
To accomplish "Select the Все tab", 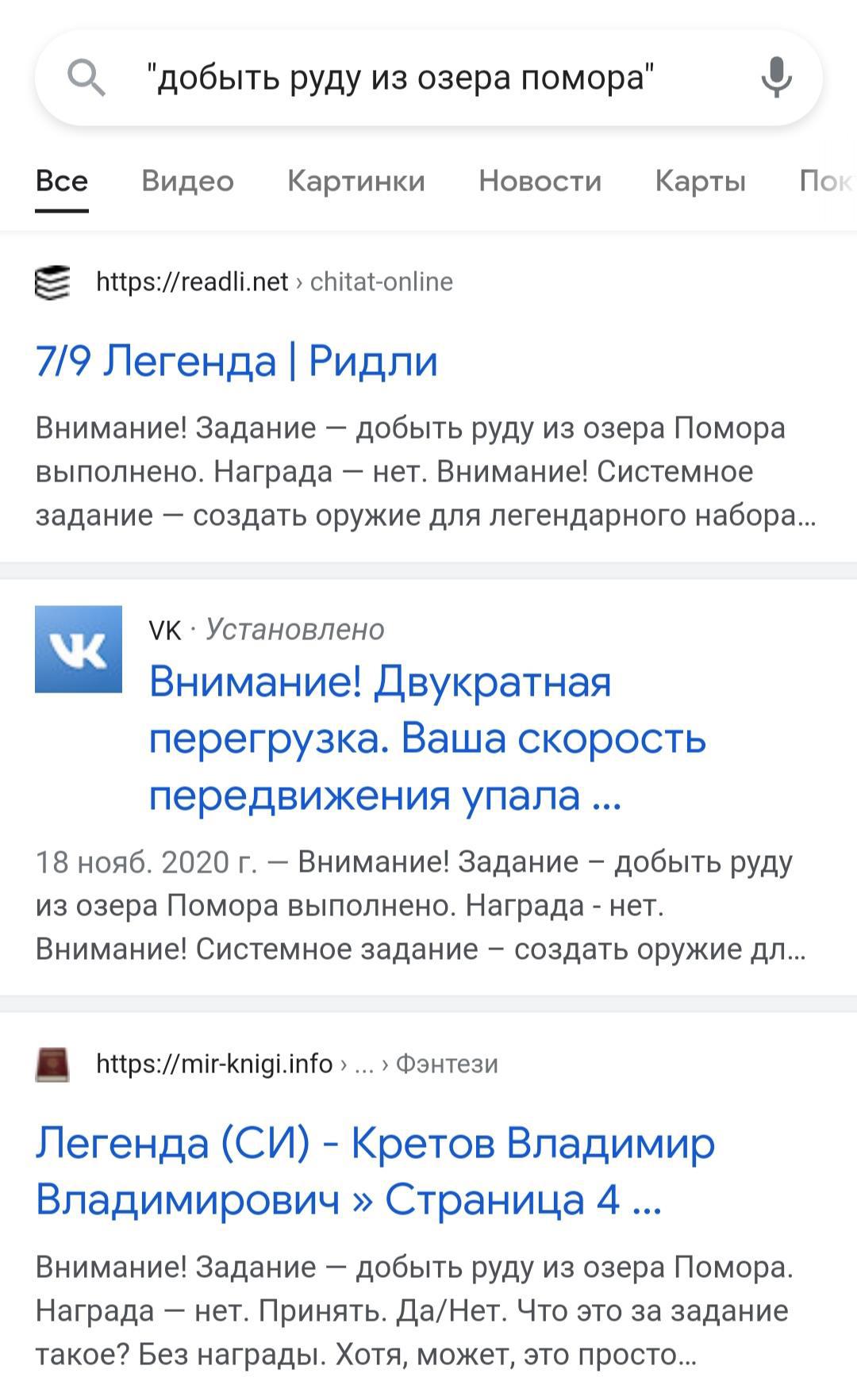I will click(x=62, y=182).
